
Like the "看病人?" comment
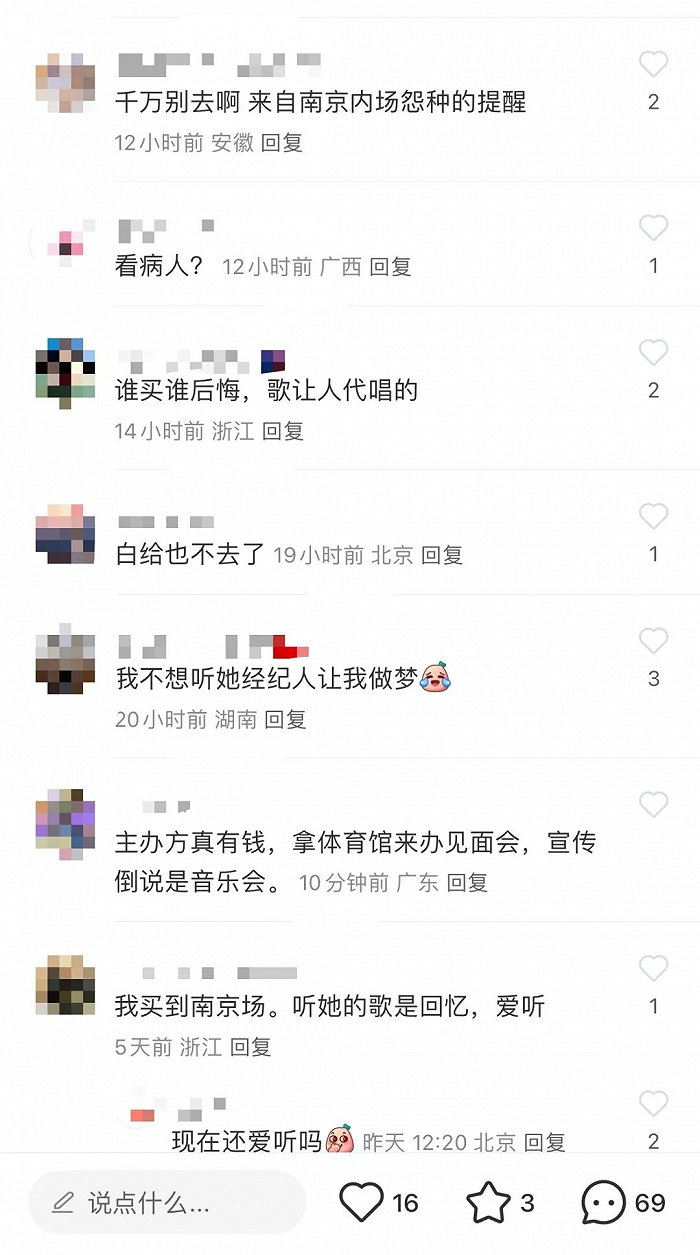653,229
